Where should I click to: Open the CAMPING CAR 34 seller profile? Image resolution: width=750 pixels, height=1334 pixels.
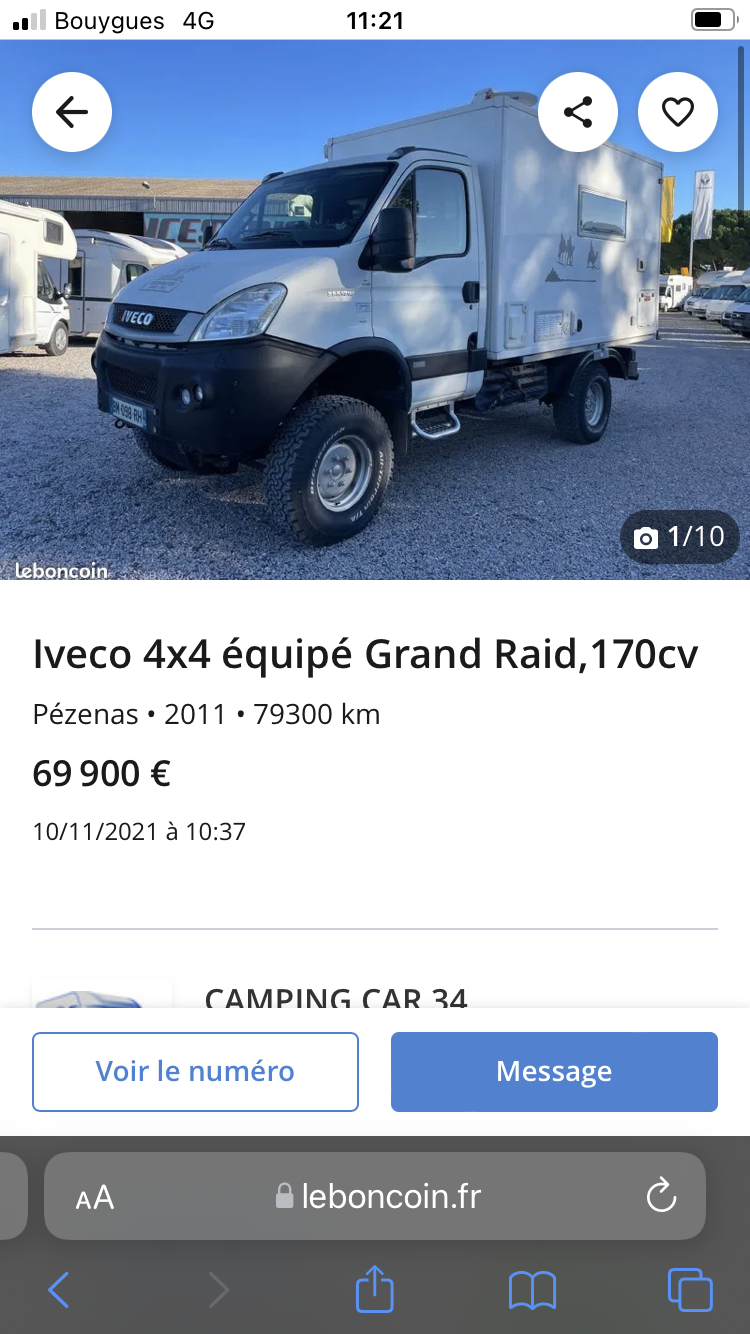click(336, 997)
